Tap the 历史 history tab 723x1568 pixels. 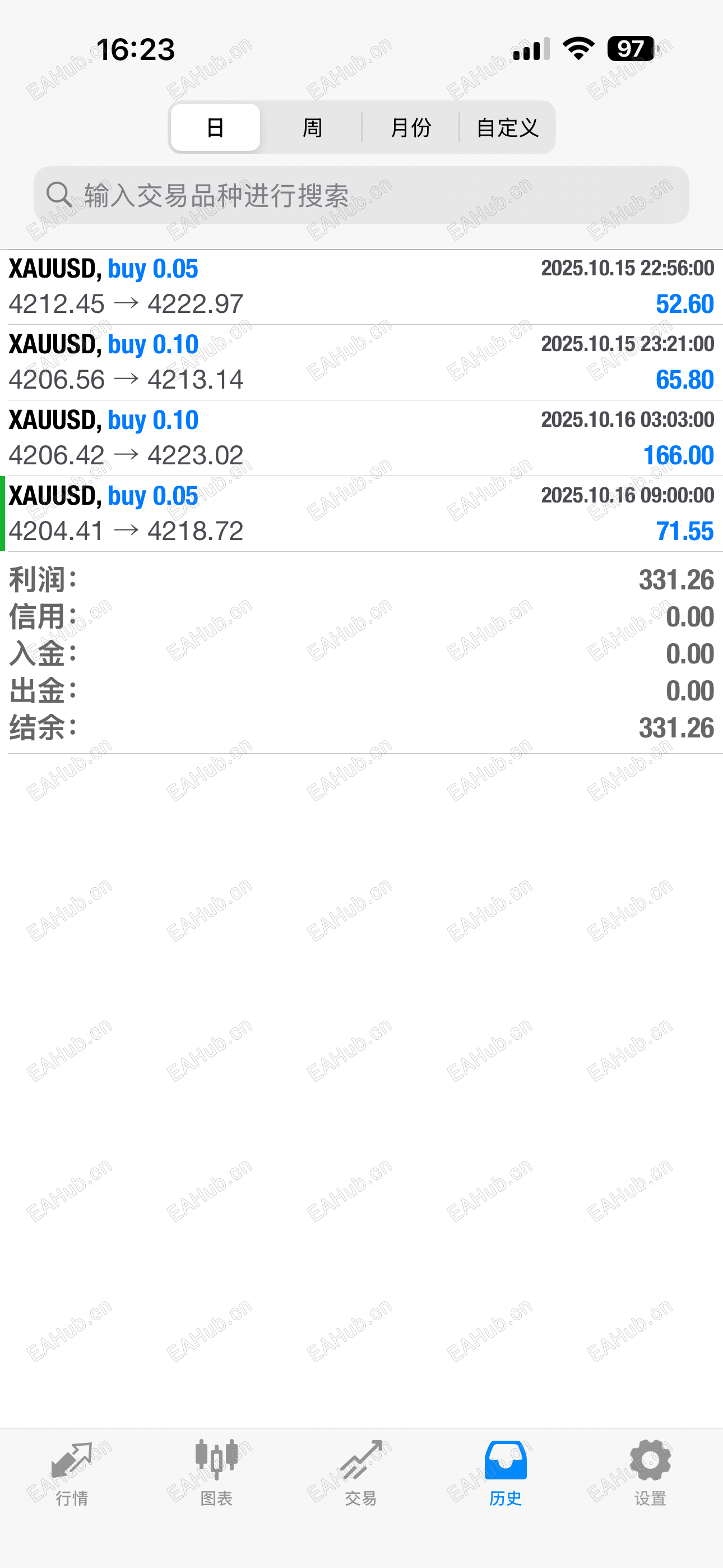(x=506, y=1472)
